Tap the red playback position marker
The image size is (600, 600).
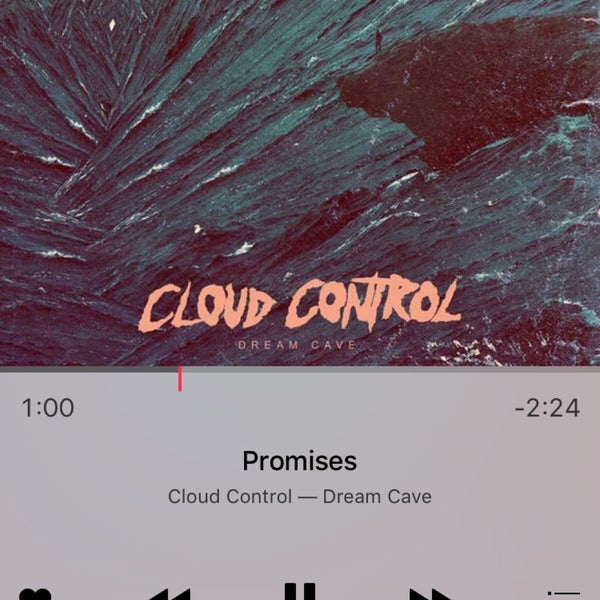(180, 379)
